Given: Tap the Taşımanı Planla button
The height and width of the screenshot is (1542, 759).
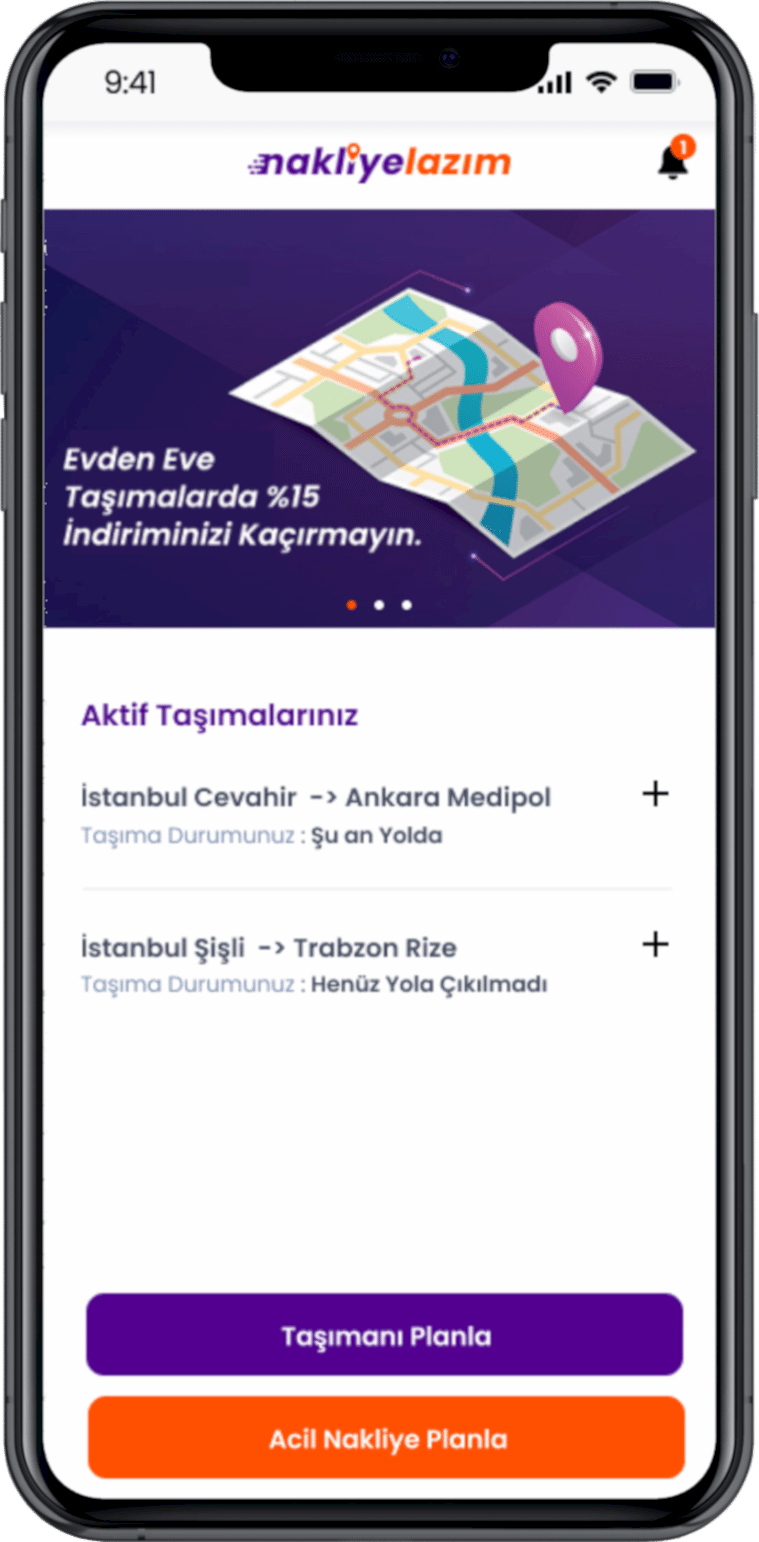Looking at the screenshot, I should point(384,1335).
